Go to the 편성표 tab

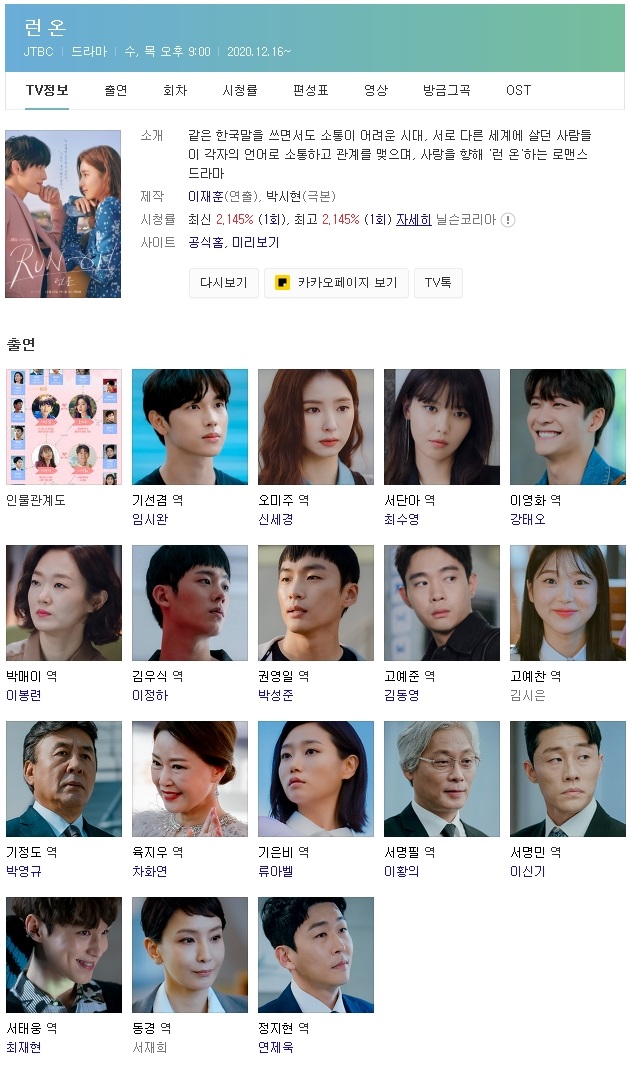click(x=310, y=90)
